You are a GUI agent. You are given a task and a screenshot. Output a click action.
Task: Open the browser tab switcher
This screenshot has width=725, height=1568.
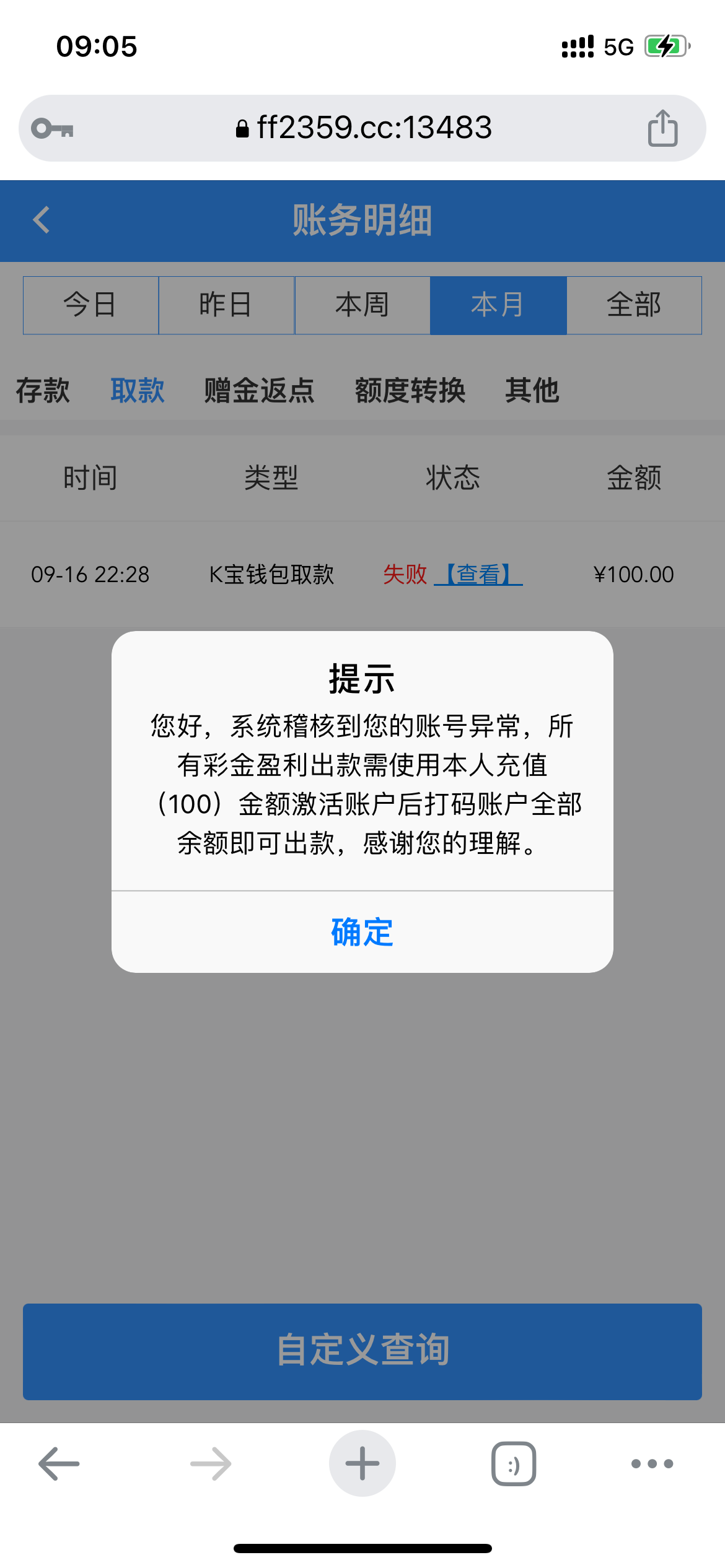pos(514,1464)
